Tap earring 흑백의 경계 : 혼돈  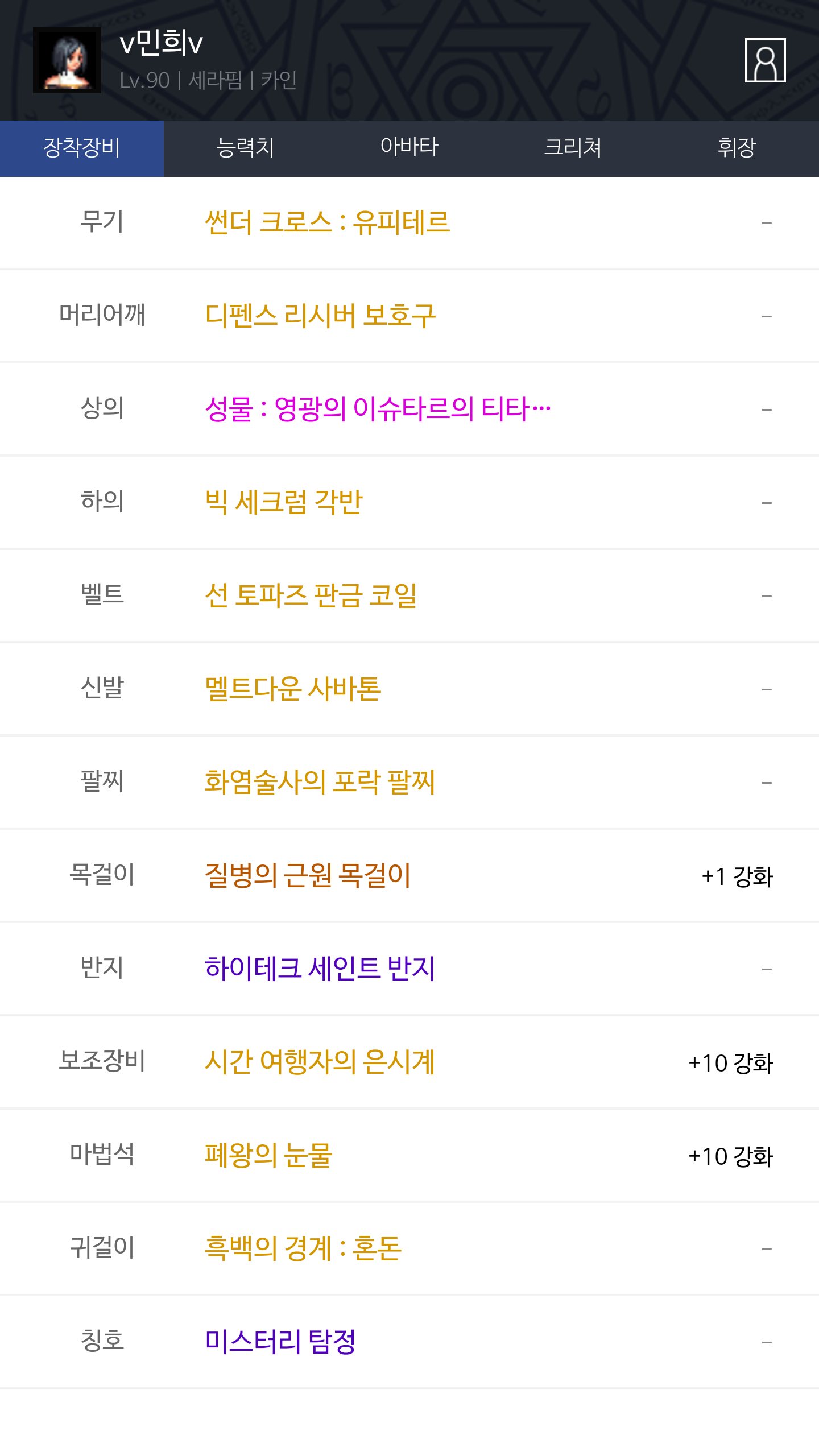coord(303,1248)
